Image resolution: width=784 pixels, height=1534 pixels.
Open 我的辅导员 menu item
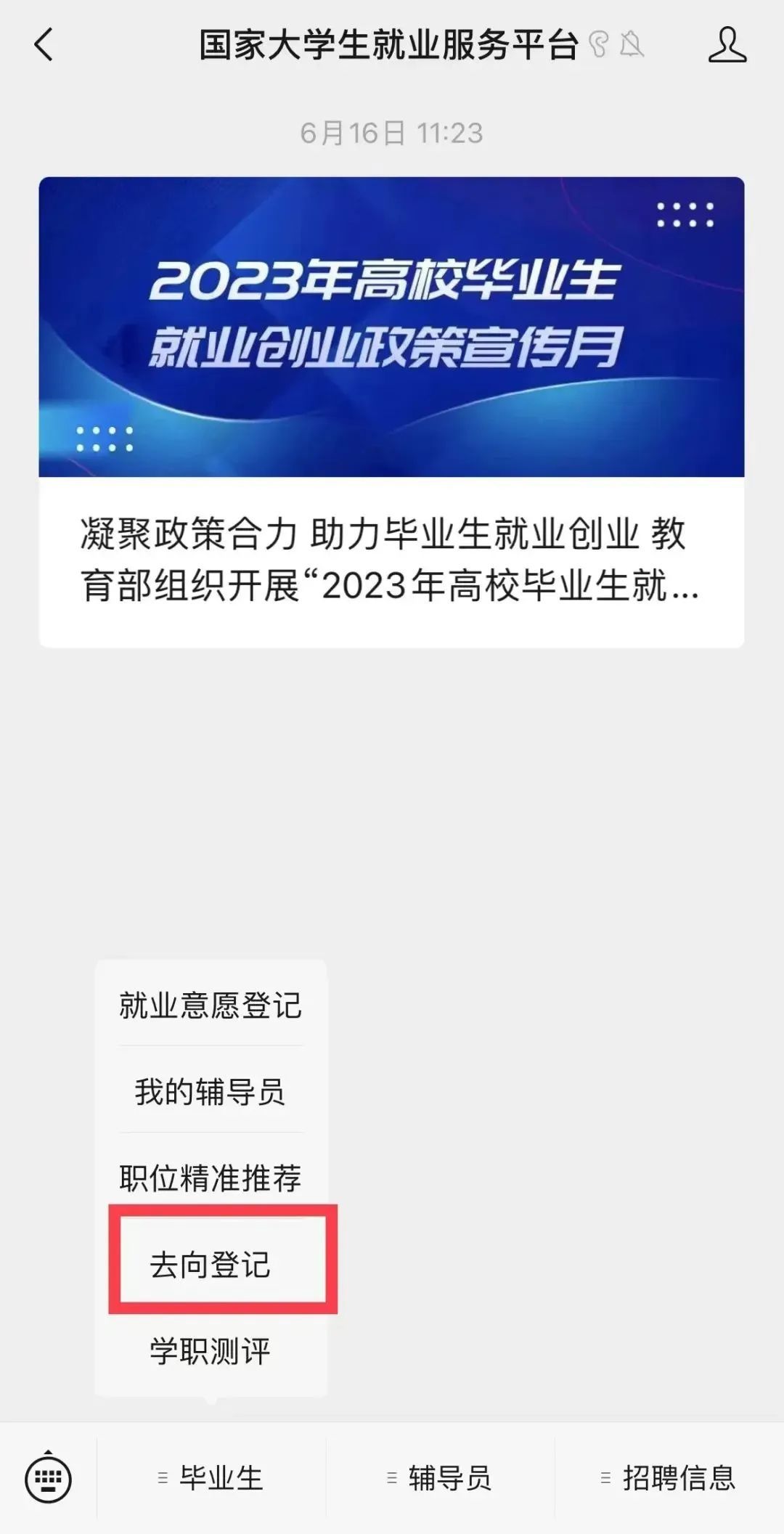pyautogui.click(x=211, y=1092)
